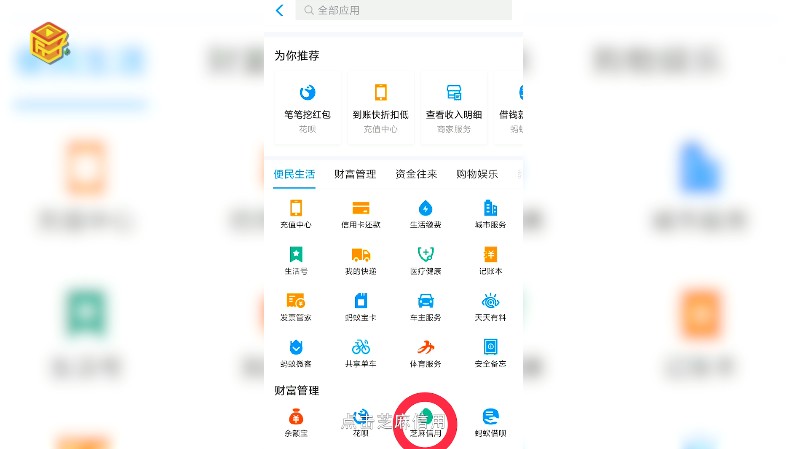Viewport: 794px width, 449px height.
Task: Open 生活缴费
Action: coord(426,213)
